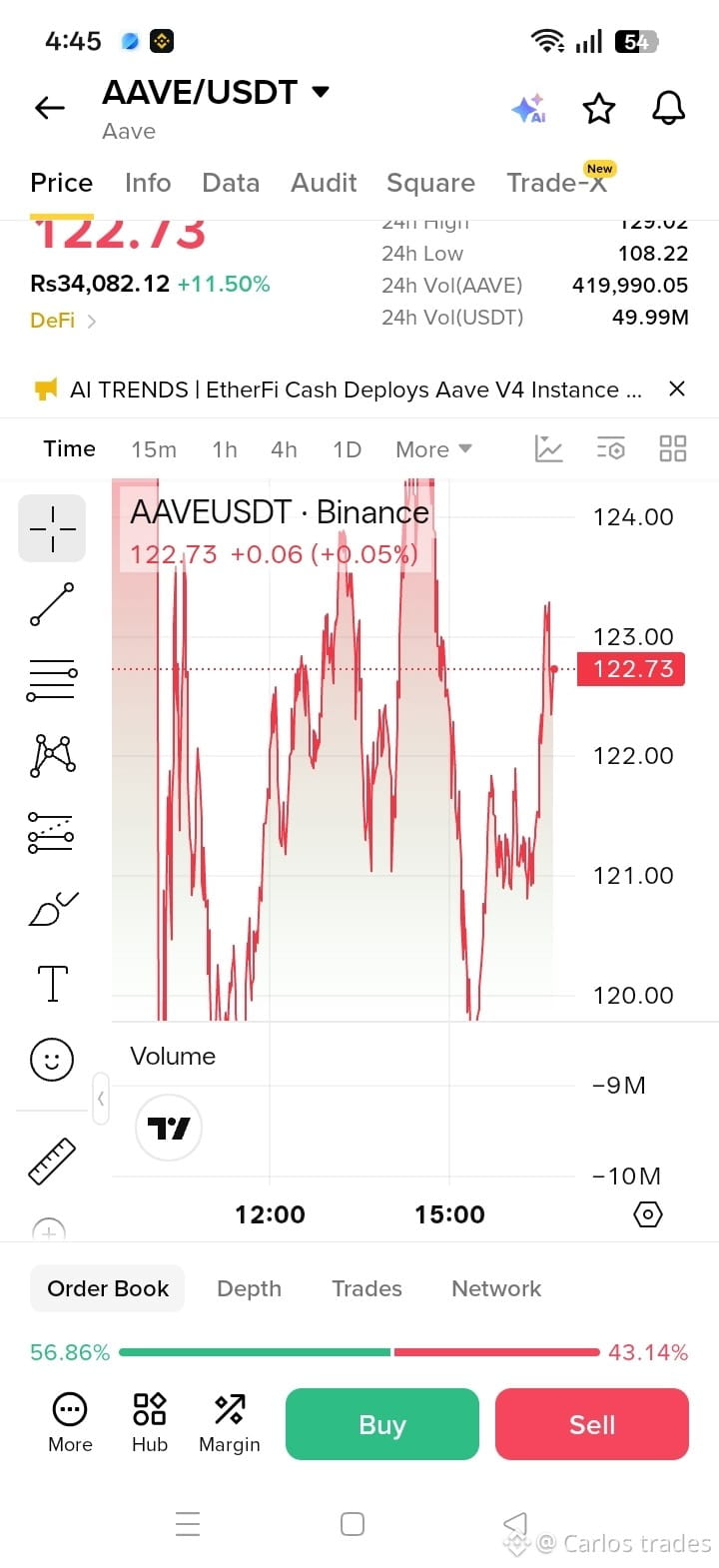Switch to the Depth tab
This screenshot has width=719, height=1568.
click(x=249, y=1288)
